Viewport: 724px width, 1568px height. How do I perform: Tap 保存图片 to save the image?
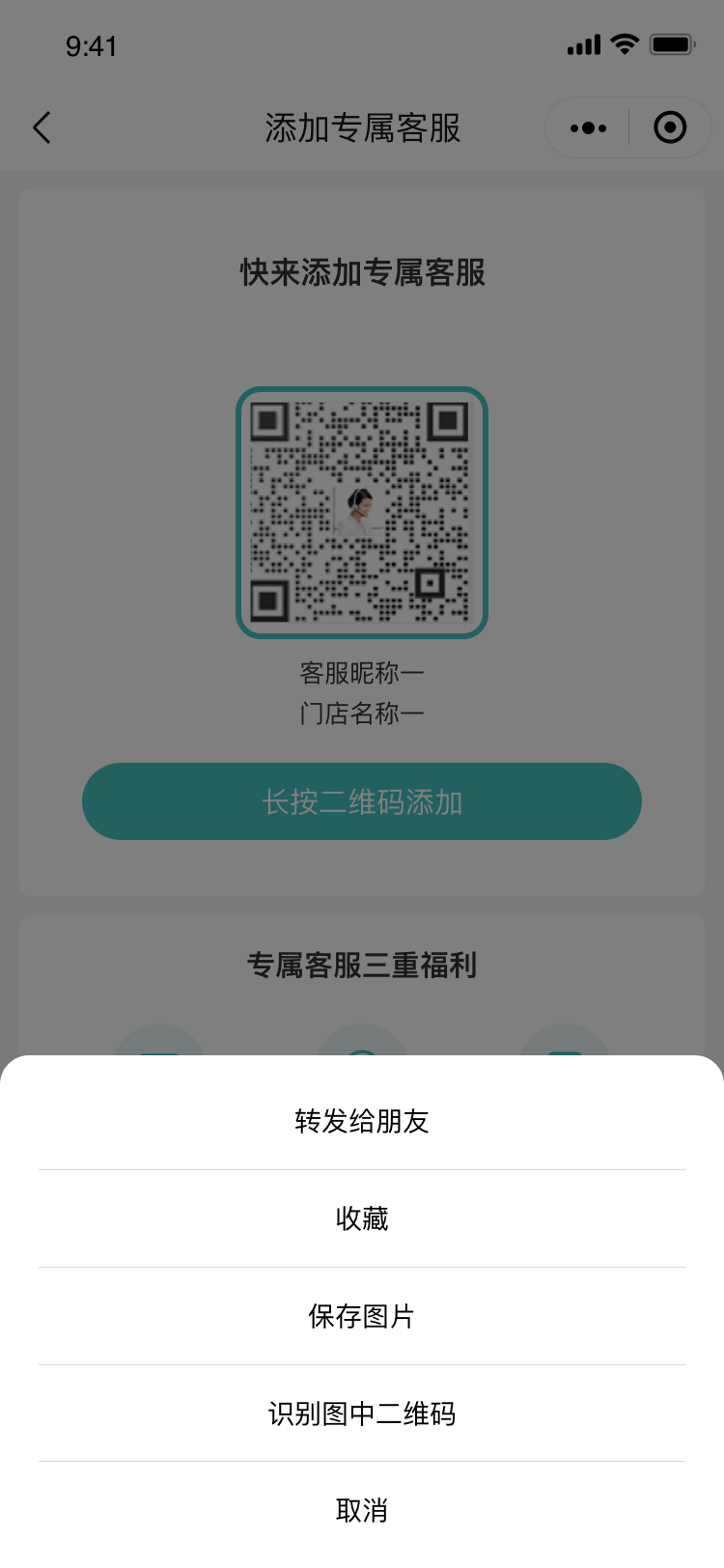coord(362,1316)
